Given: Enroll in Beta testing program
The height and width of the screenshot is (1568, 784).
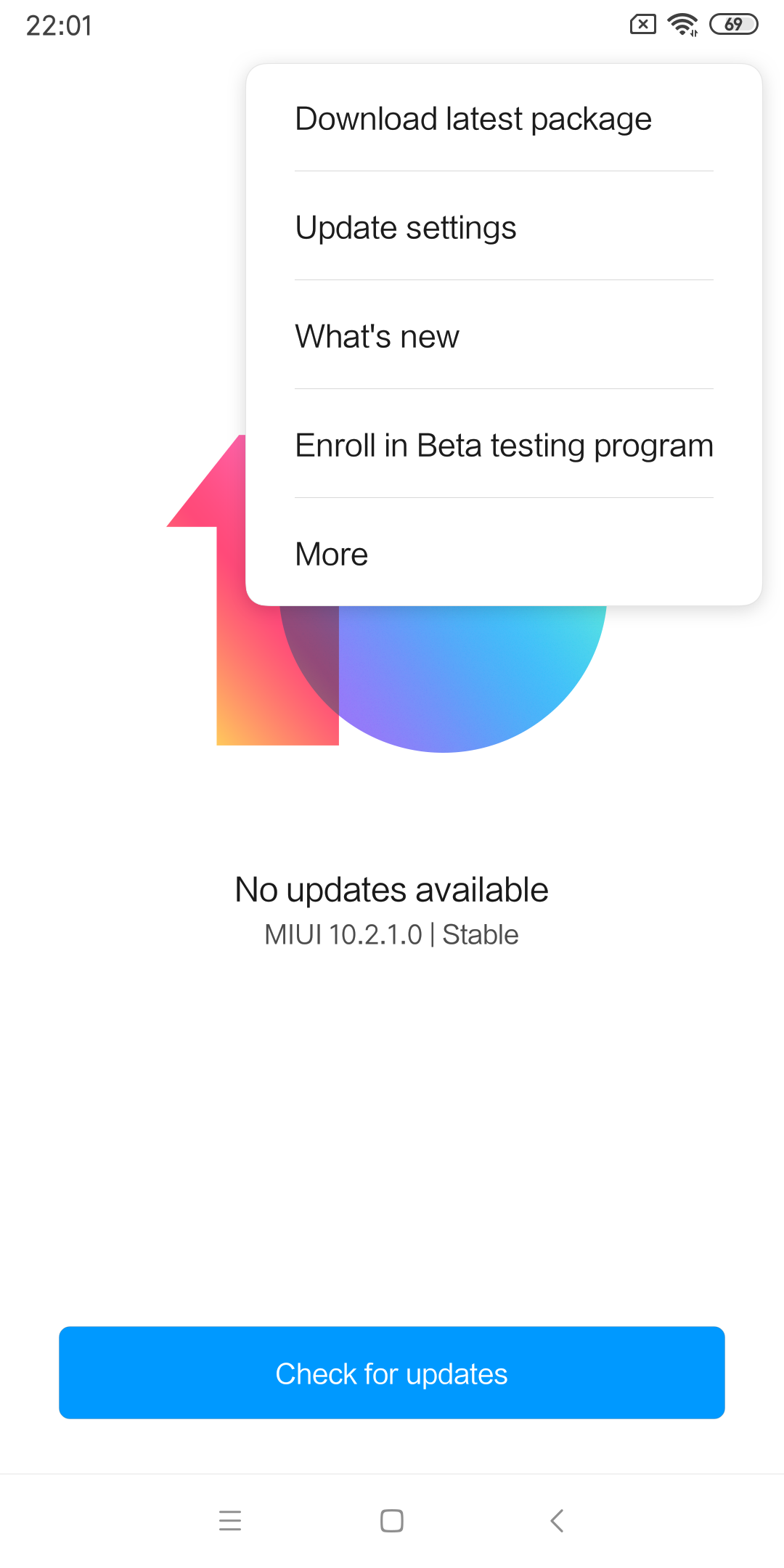Looking at the screenshot, I should coord(504,445).
